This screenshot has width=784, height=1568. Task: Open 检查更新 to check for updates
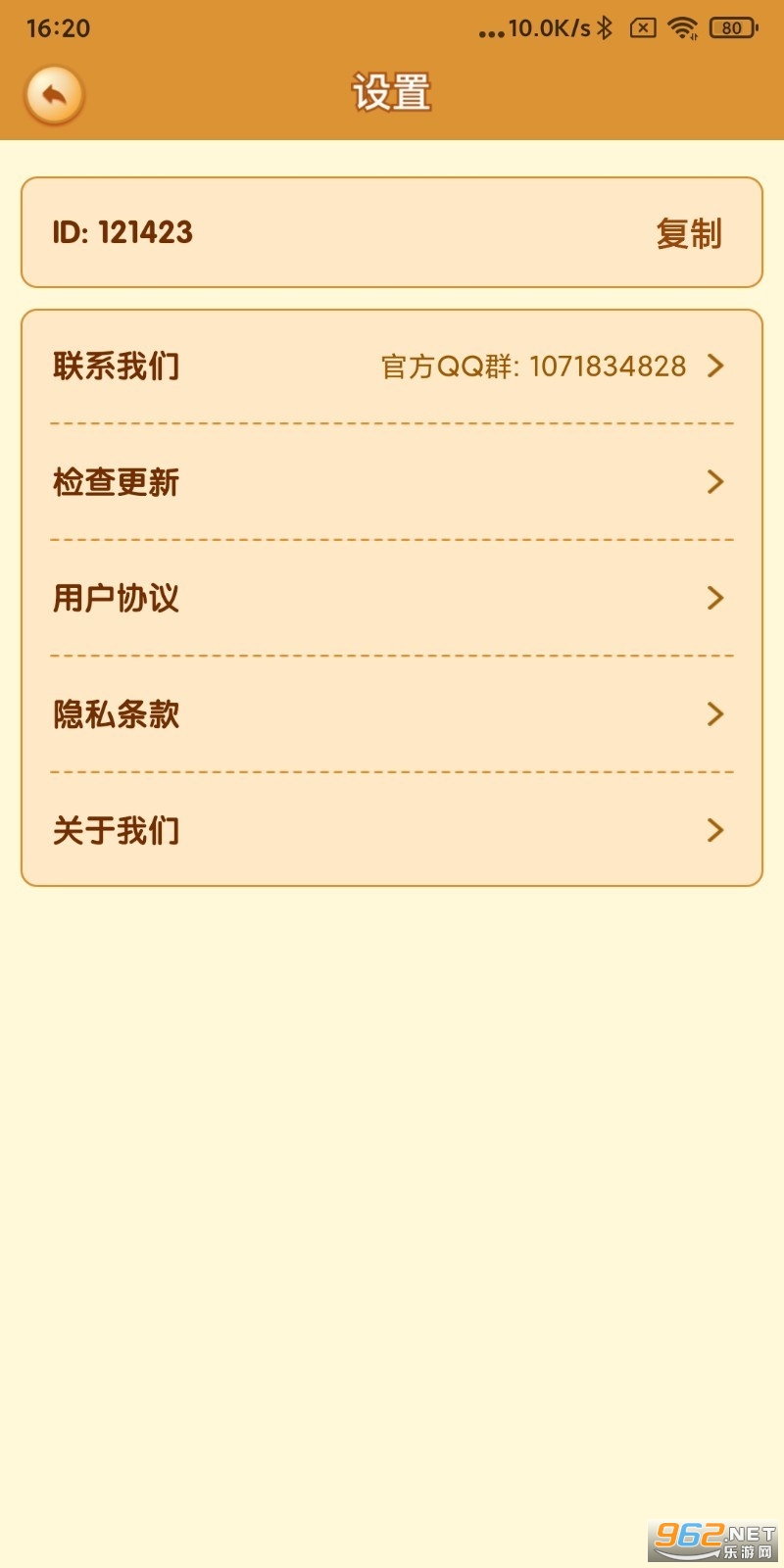[392, 482]
